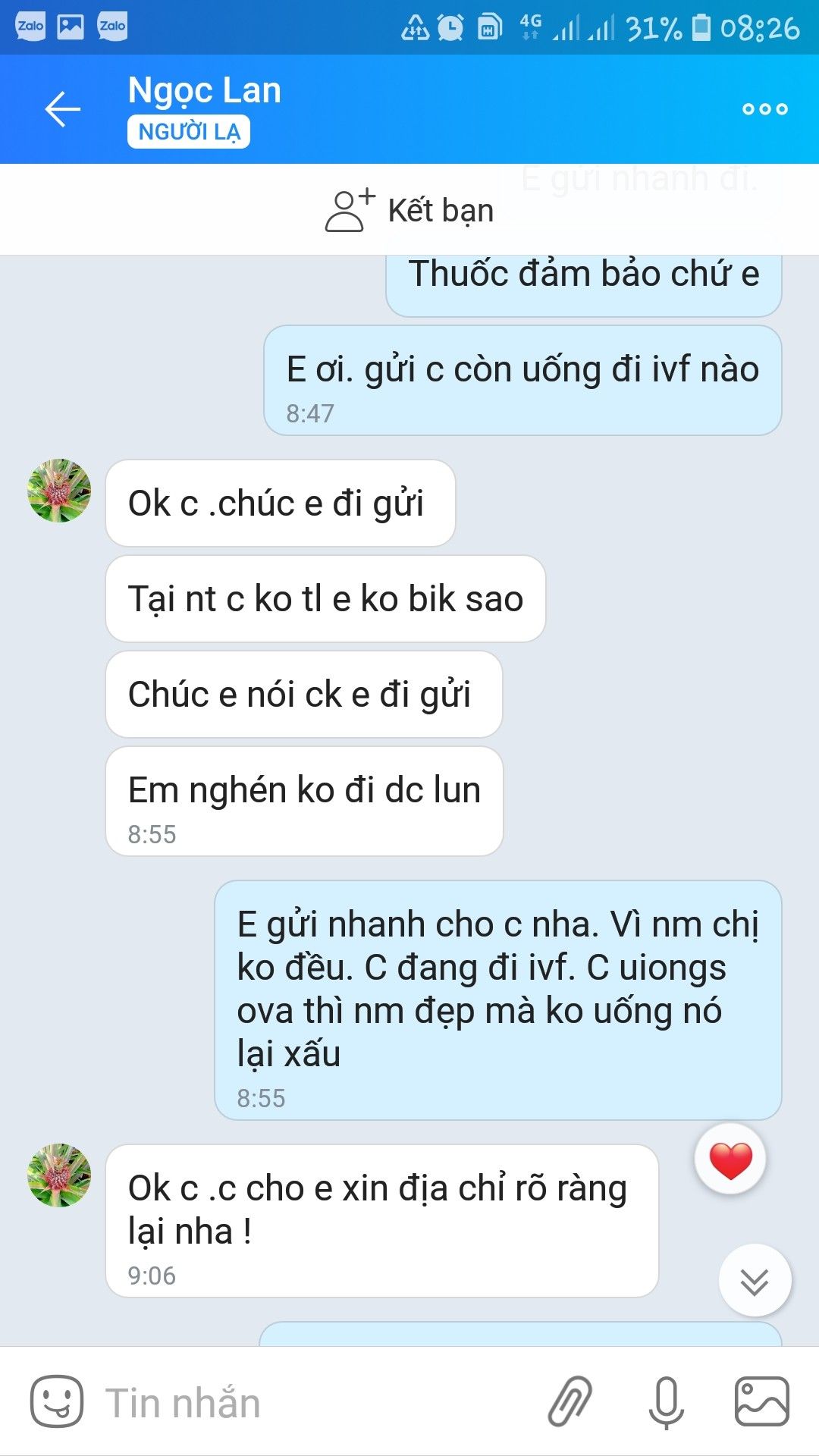Attach a file with the paperclip
The height and width of the screenshot is (1456, 819).
[x=570, y=1401]
